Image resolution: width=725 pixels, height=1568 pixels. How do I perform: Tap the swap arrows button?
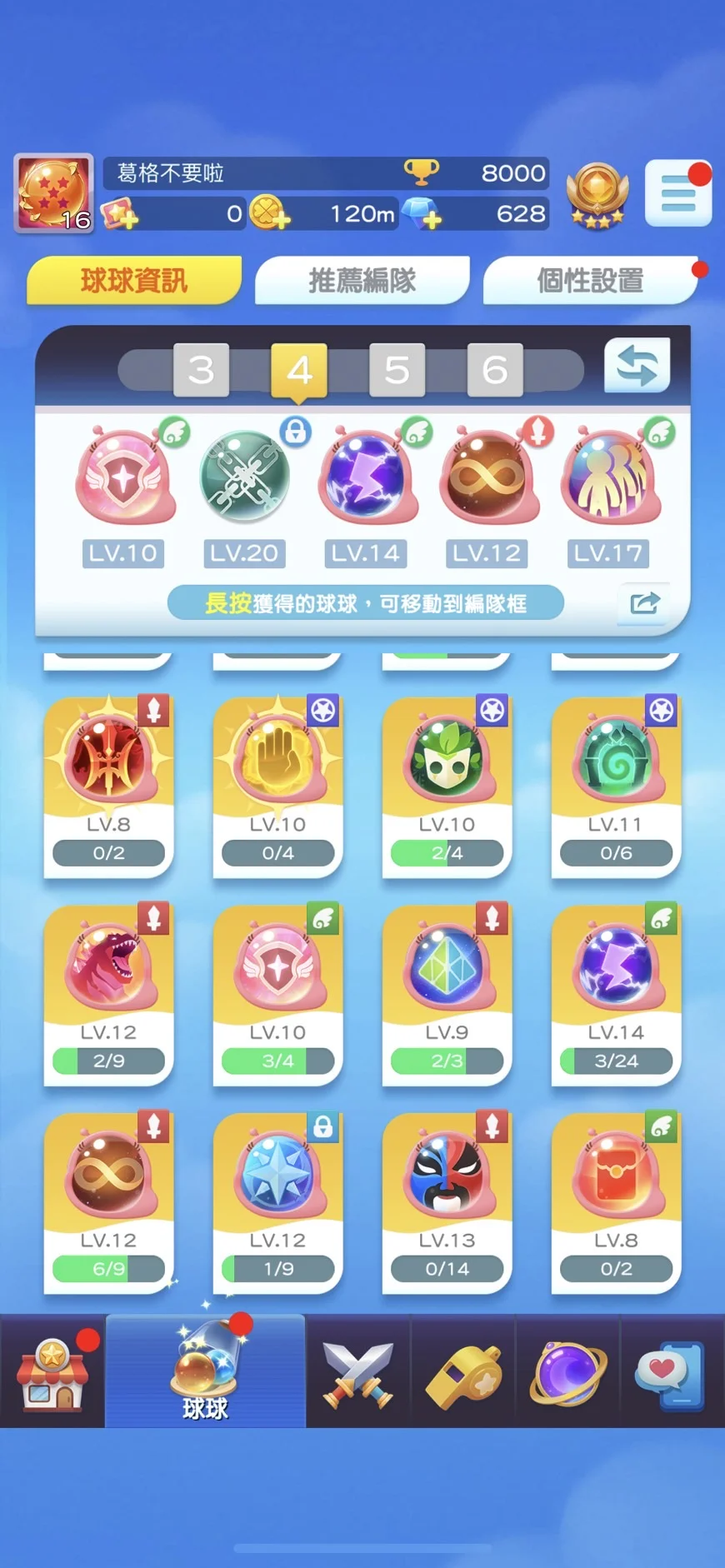point(637,366)
